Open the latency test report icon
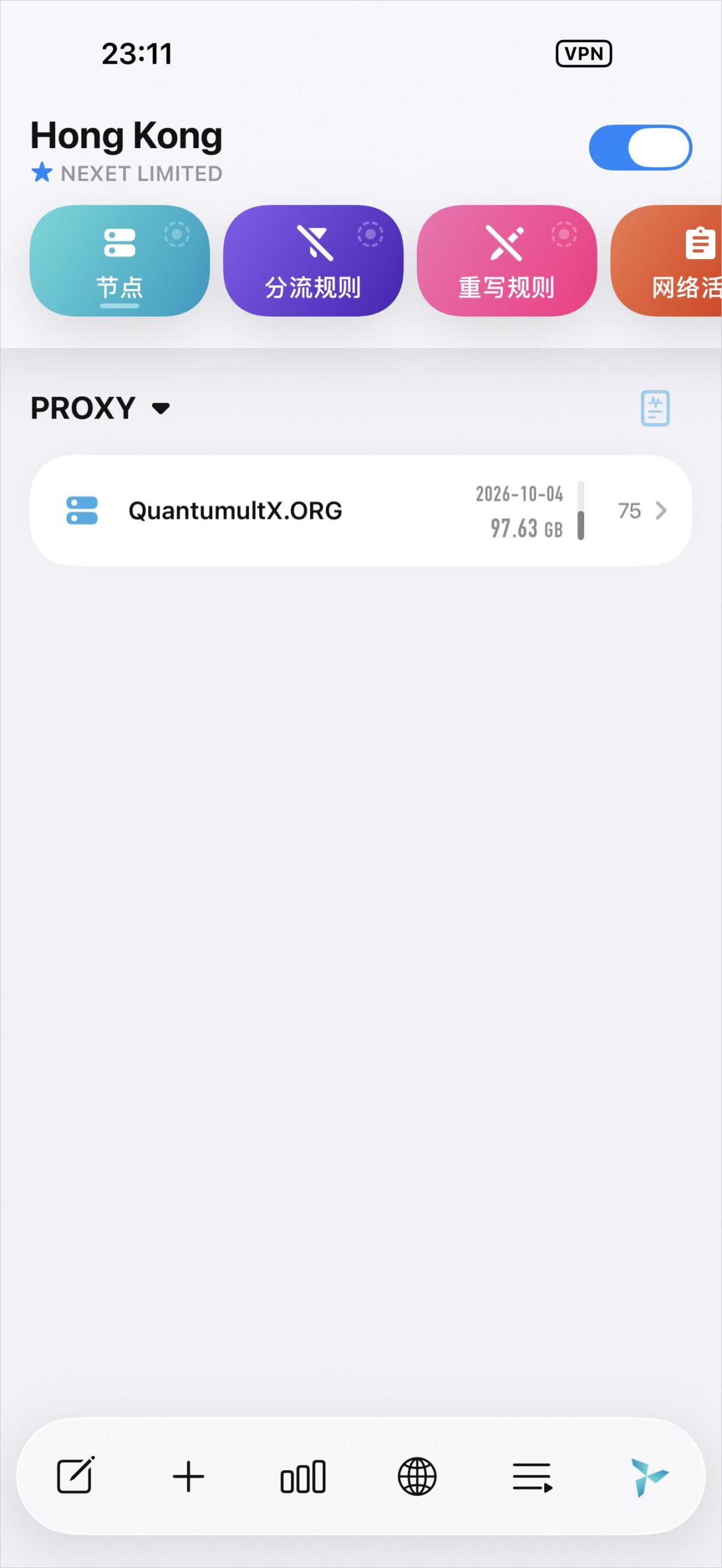The image size is (722, 1568). tap(655, 408)
